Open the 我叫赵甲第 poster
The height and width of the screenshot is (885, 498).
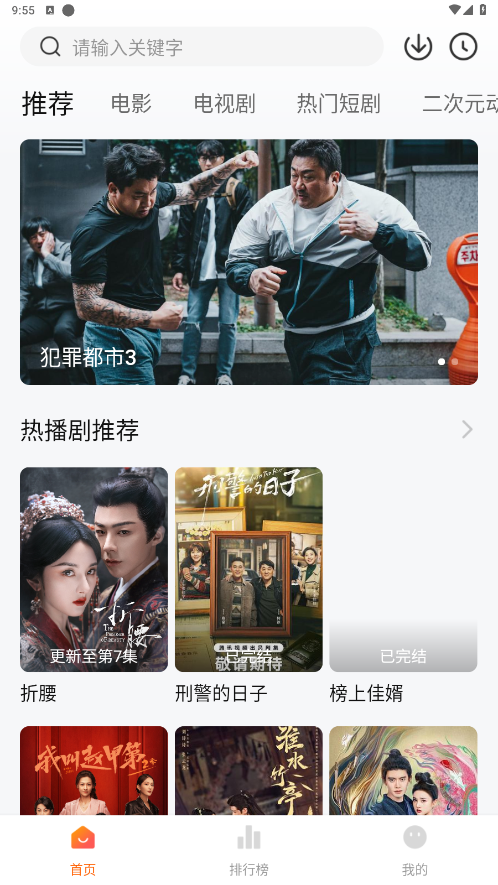94,770
